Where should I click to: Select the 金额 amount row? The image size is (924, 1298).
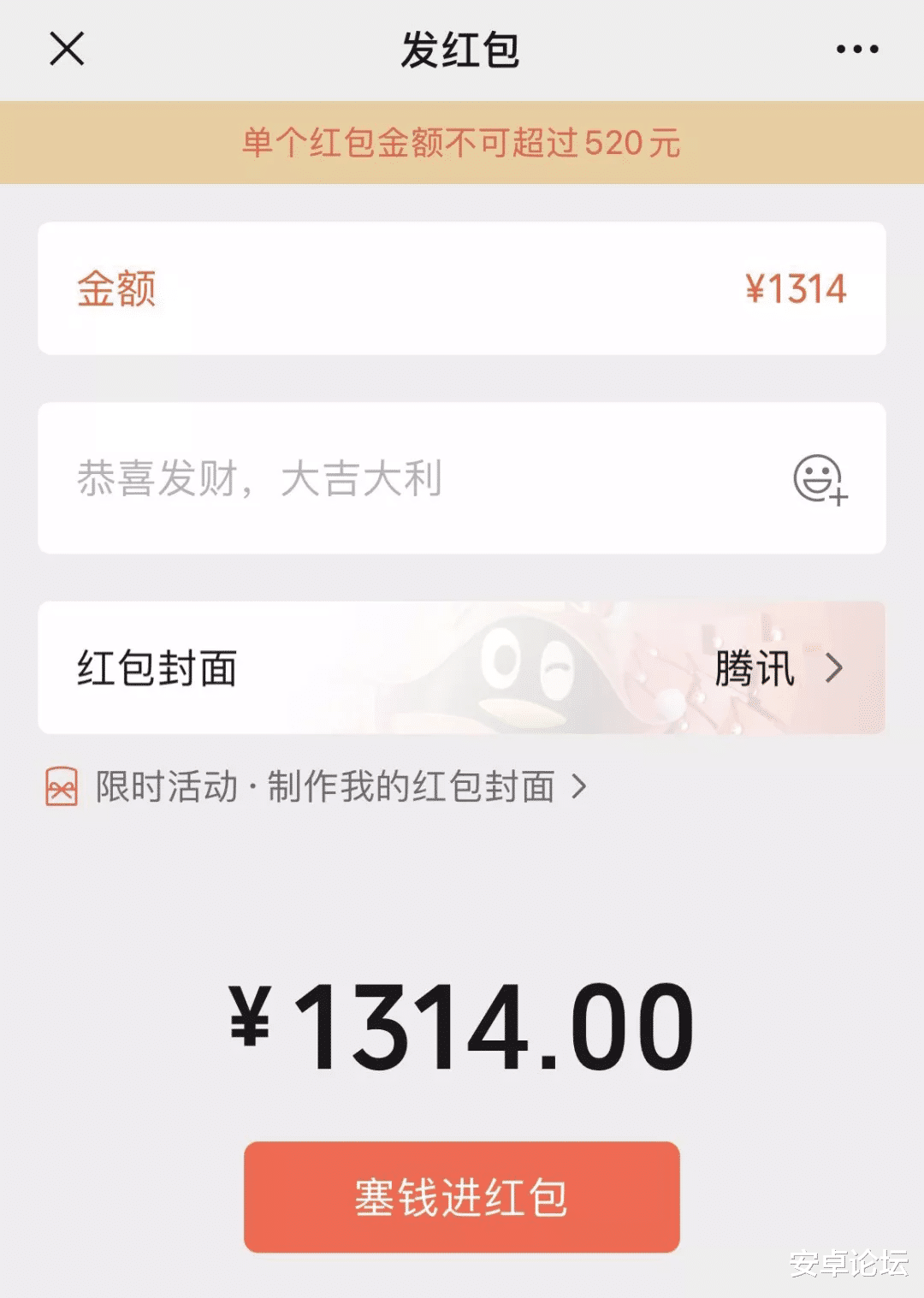[115, 287]
